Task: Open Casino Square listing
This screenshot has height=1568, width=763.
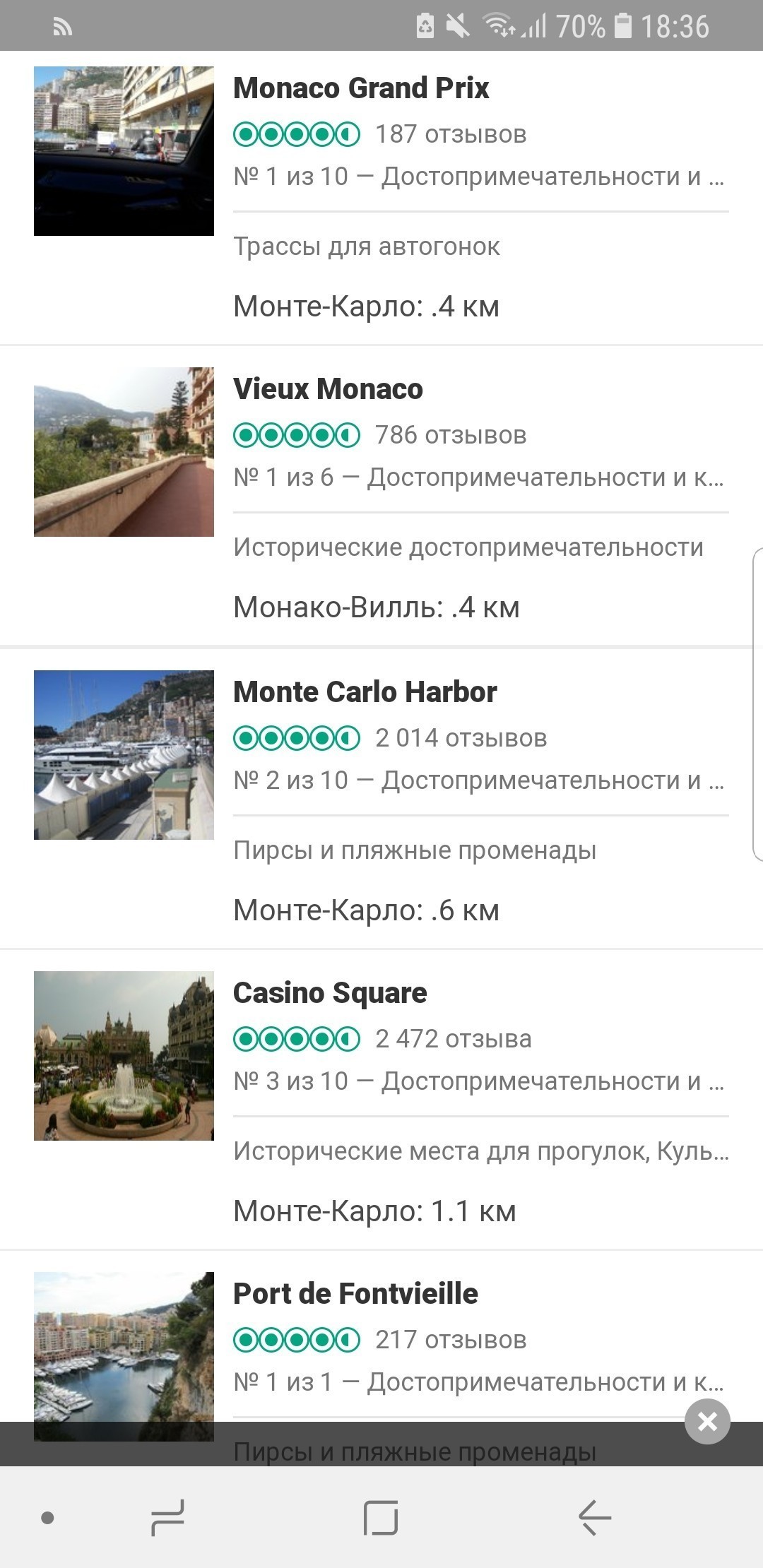Action: pyautogui.click(x=330, y=993)
